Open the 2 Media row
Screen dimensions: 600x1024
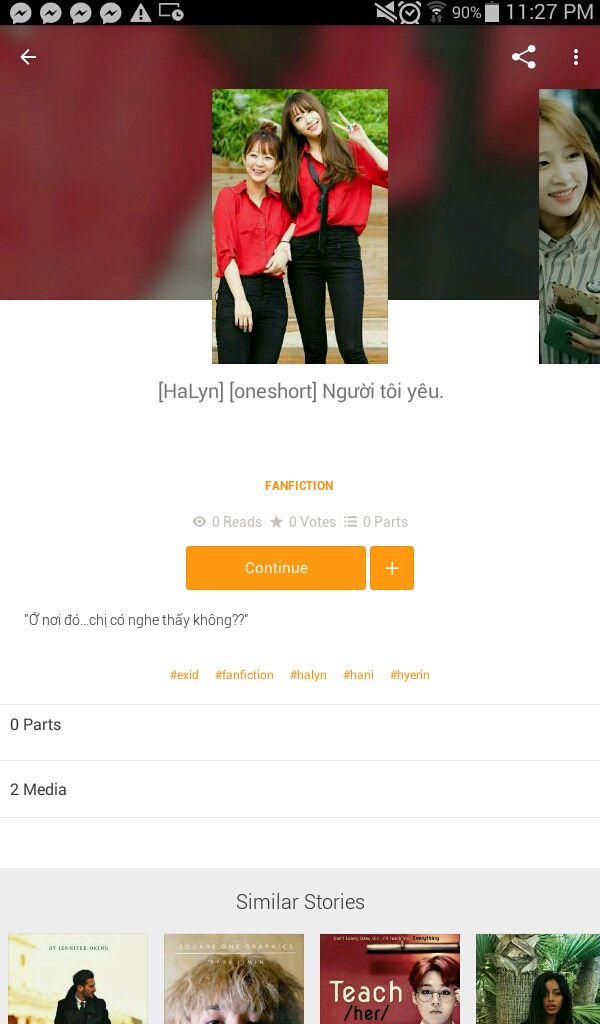pyautogui.click(x=300, y=790)
